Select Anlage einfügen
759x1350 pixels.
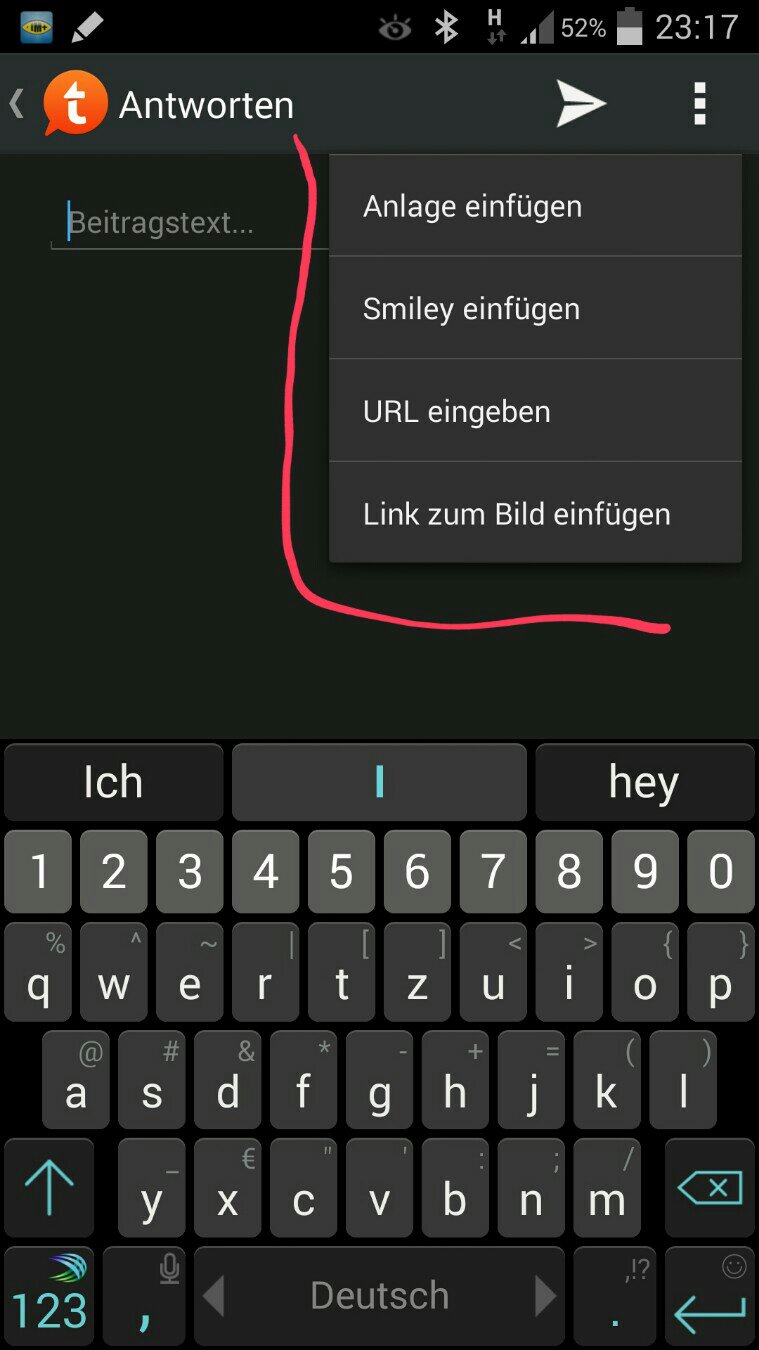(x=535, y=206)
